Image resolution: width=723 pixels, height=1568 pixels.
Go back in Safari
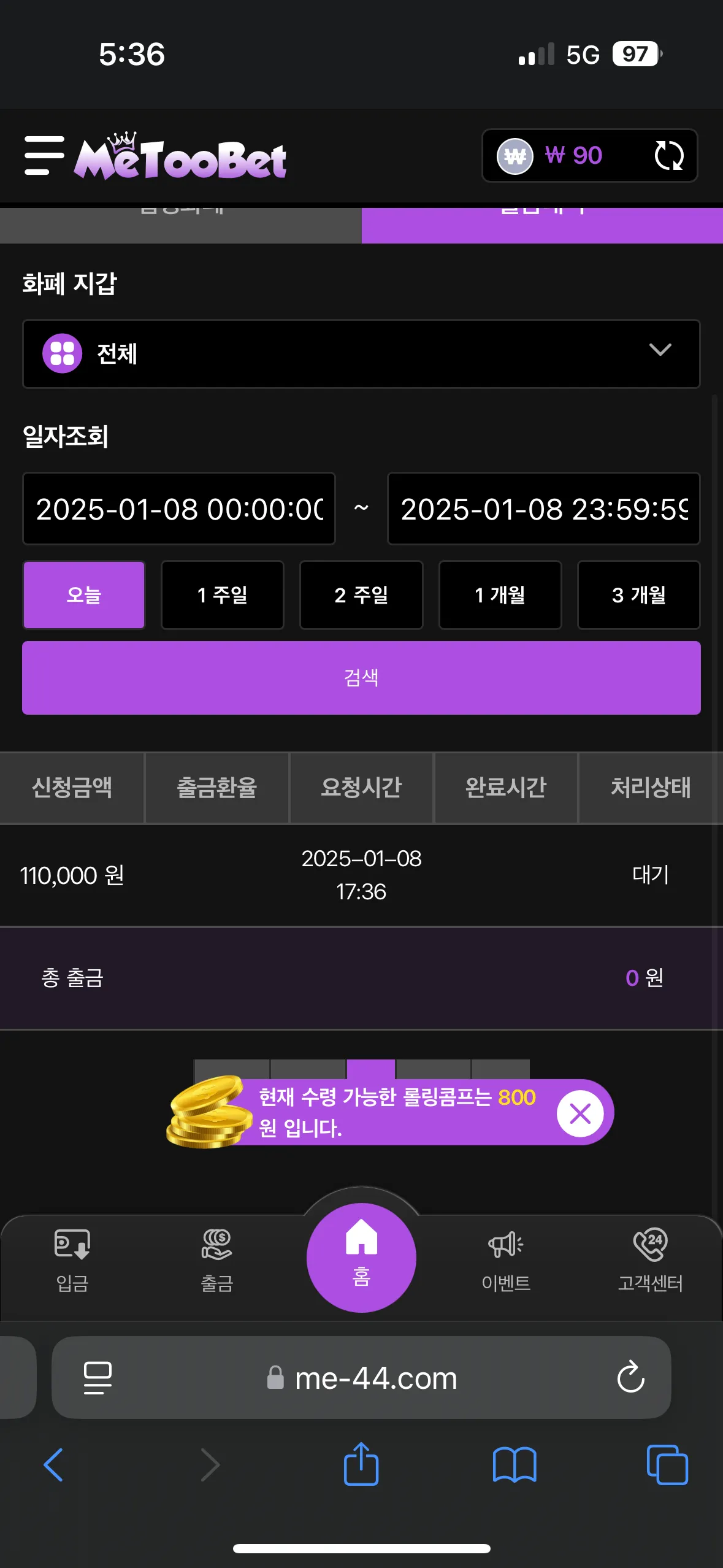[54, 1465]
